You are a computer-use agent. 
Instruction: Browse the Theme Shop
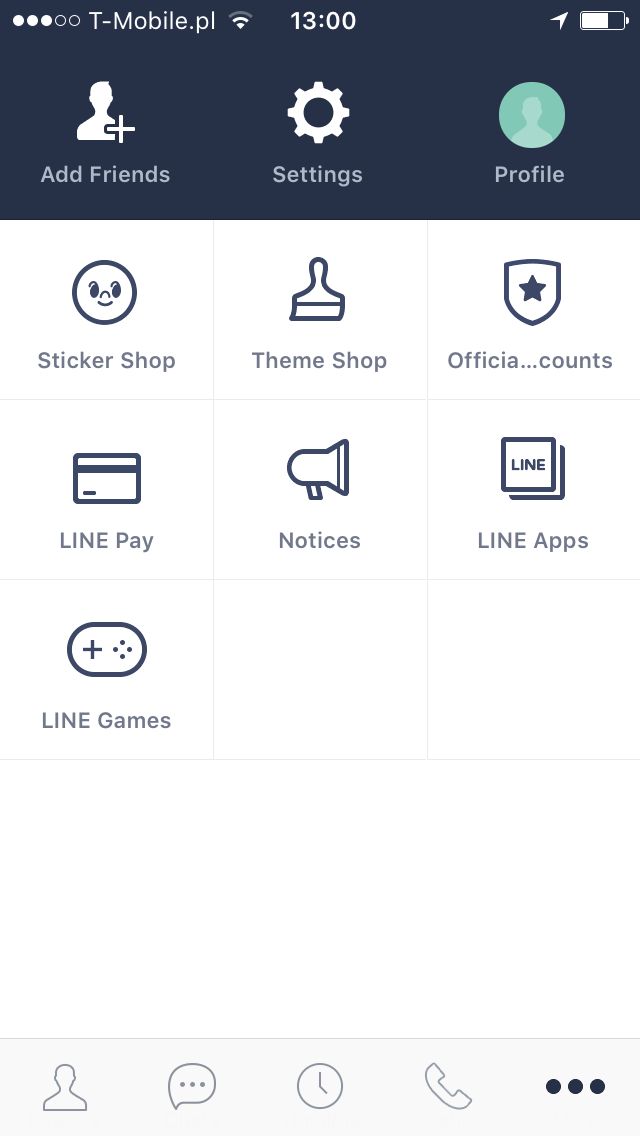[320, 310]
